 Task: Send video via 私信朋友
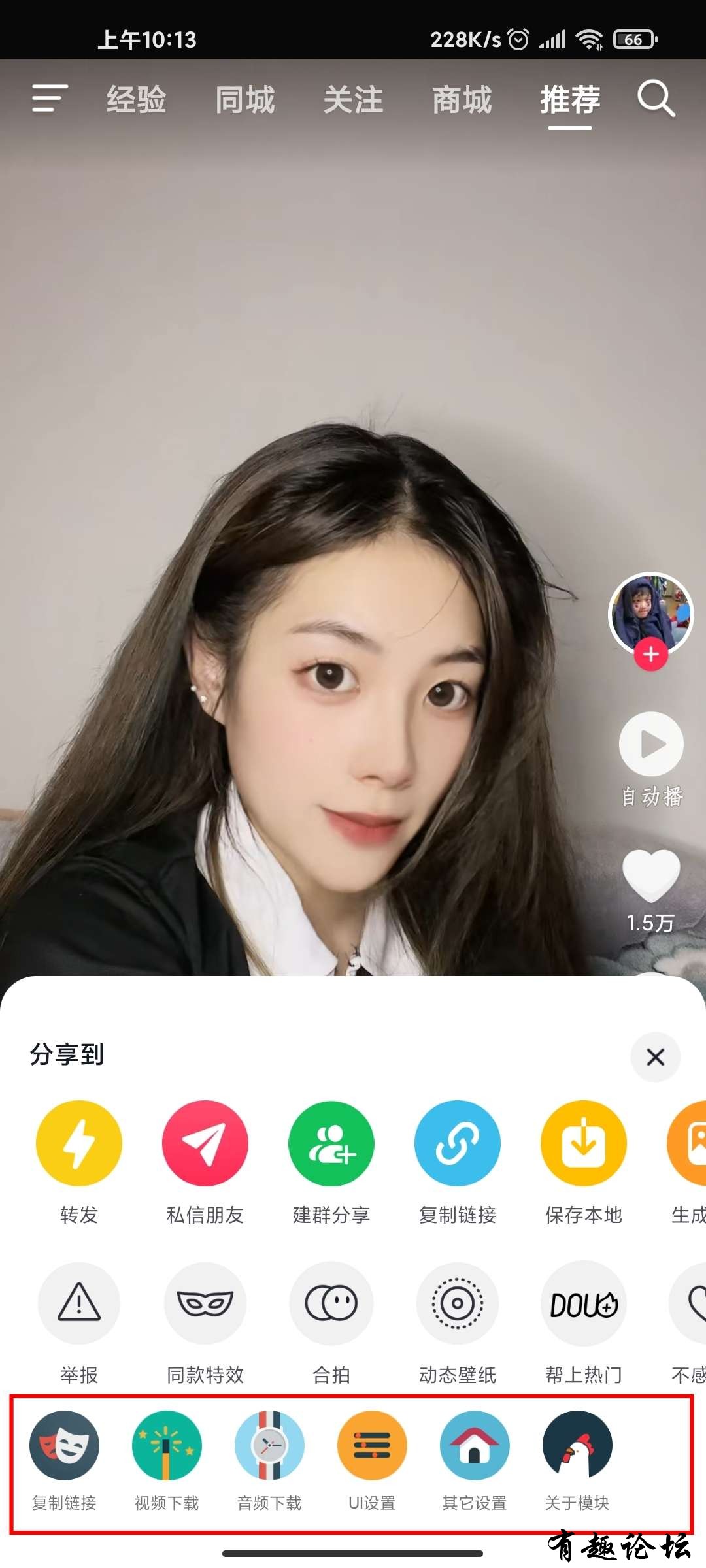[x=205, y=1143]
